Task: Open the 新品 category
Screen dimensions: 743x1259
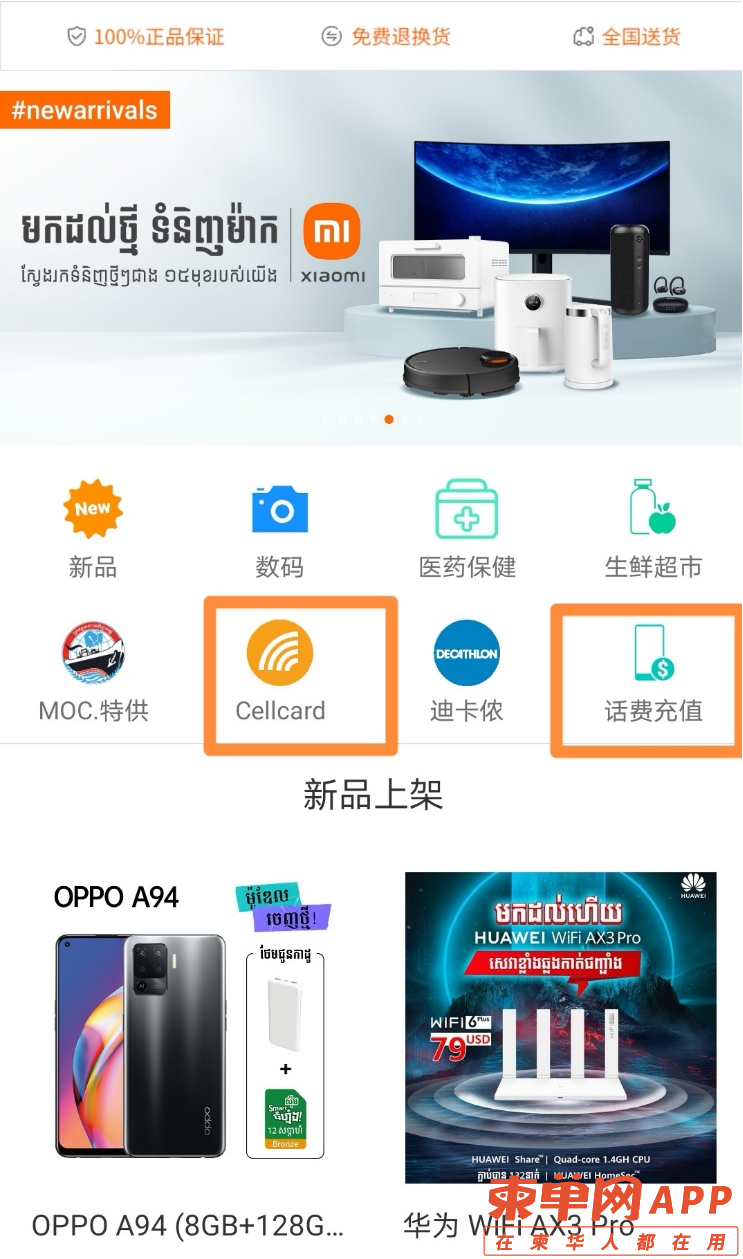Action: pos(92,528)
